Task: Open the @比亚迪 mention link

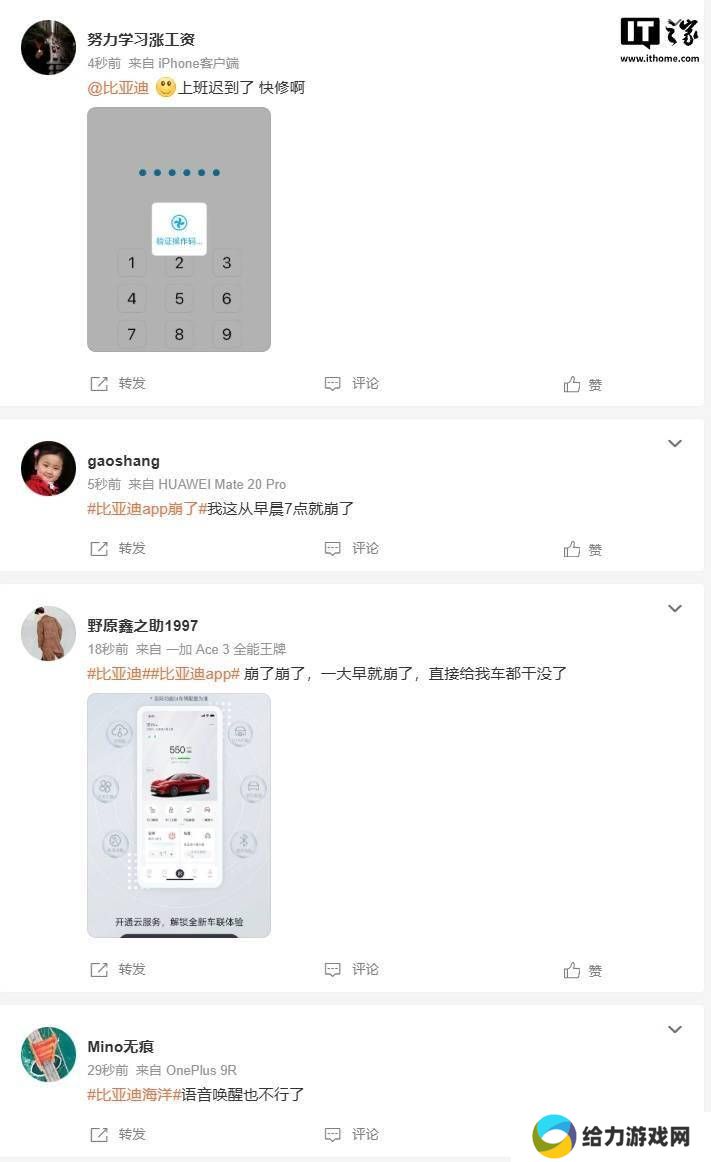Action: coord(118,88)
